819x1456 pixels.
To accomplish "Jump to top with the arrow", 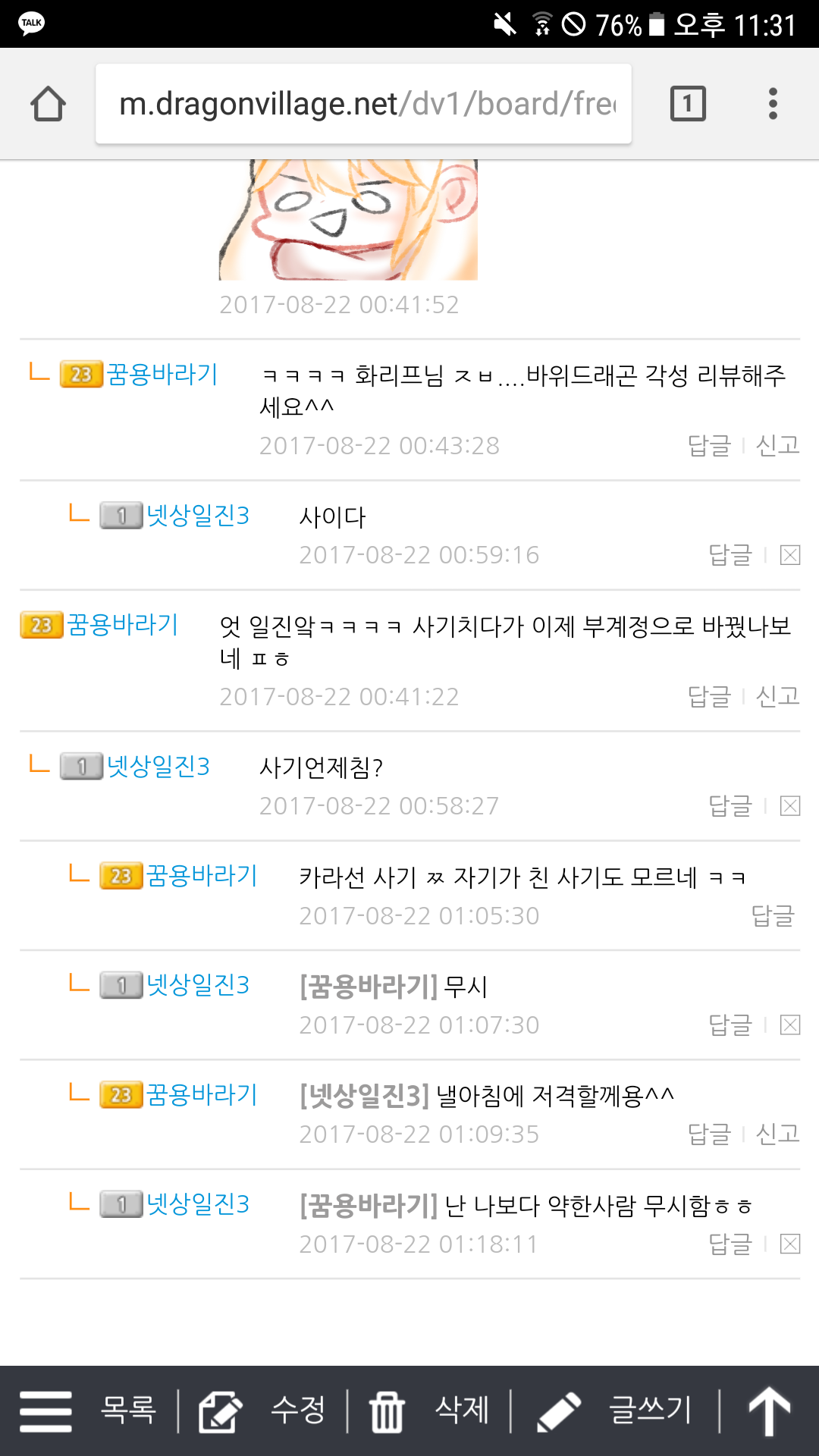I will click(x=770, y=1410).
